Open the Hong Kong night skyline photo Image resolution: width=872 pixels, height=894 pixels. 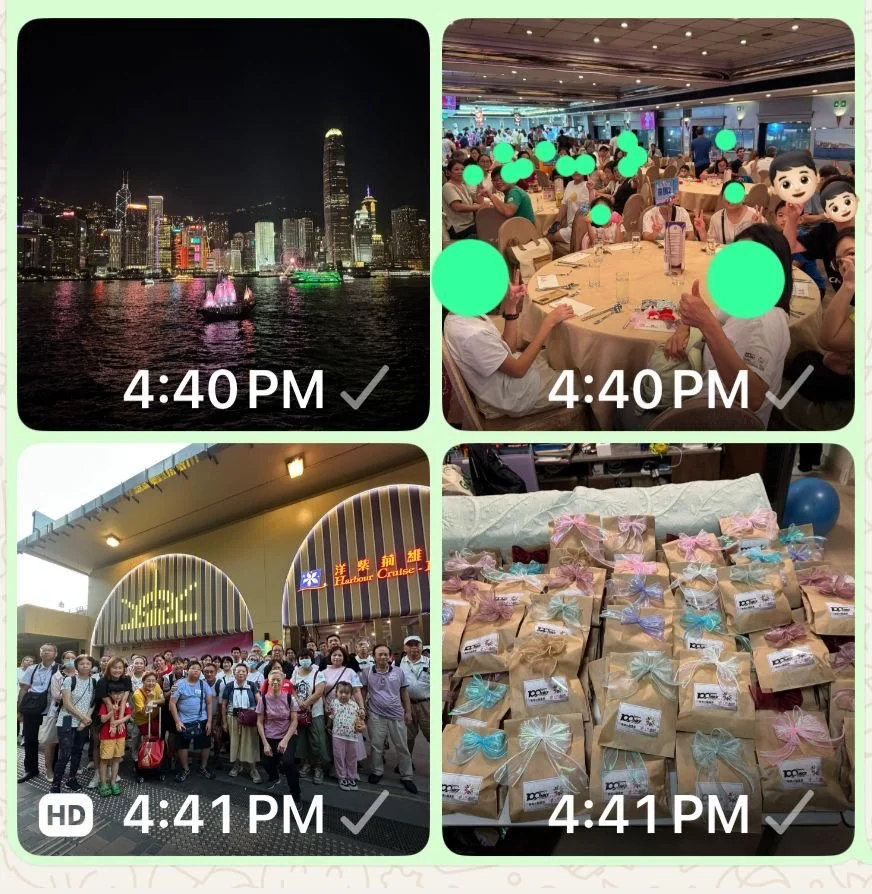coord(223,224)
